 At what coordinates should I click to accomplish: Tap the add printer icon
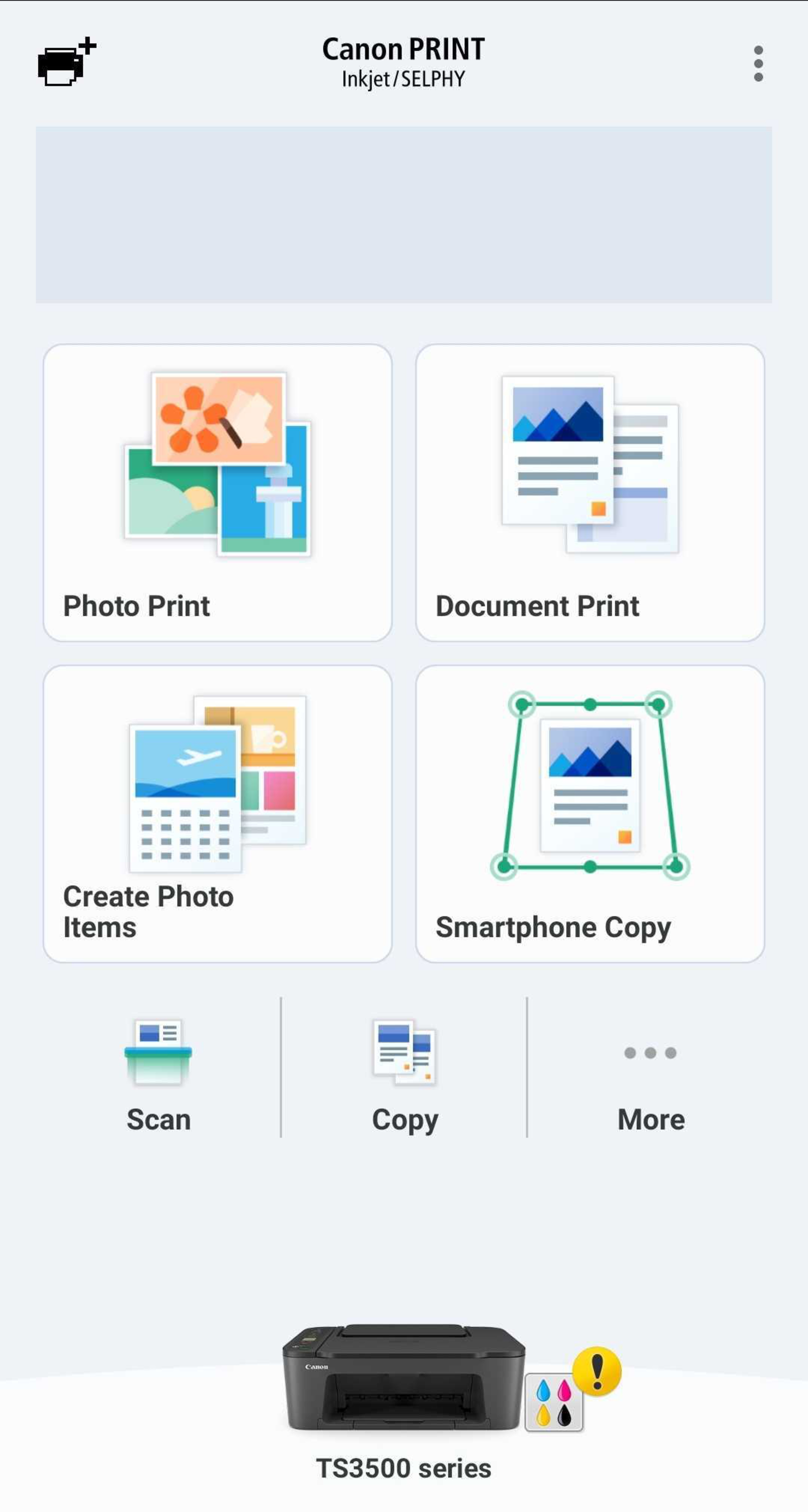tap(66, 63)
